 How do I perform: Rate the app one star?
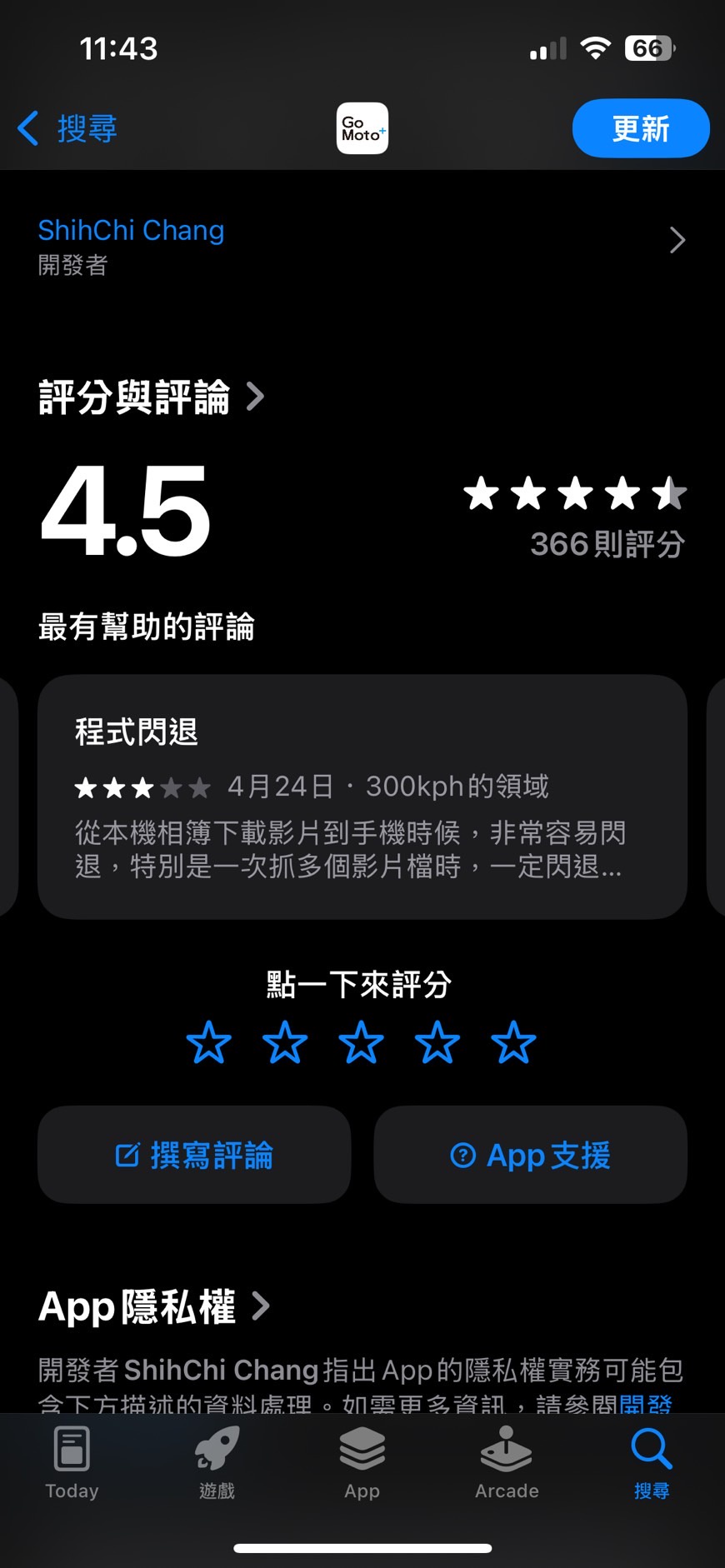click(208, 1042)
